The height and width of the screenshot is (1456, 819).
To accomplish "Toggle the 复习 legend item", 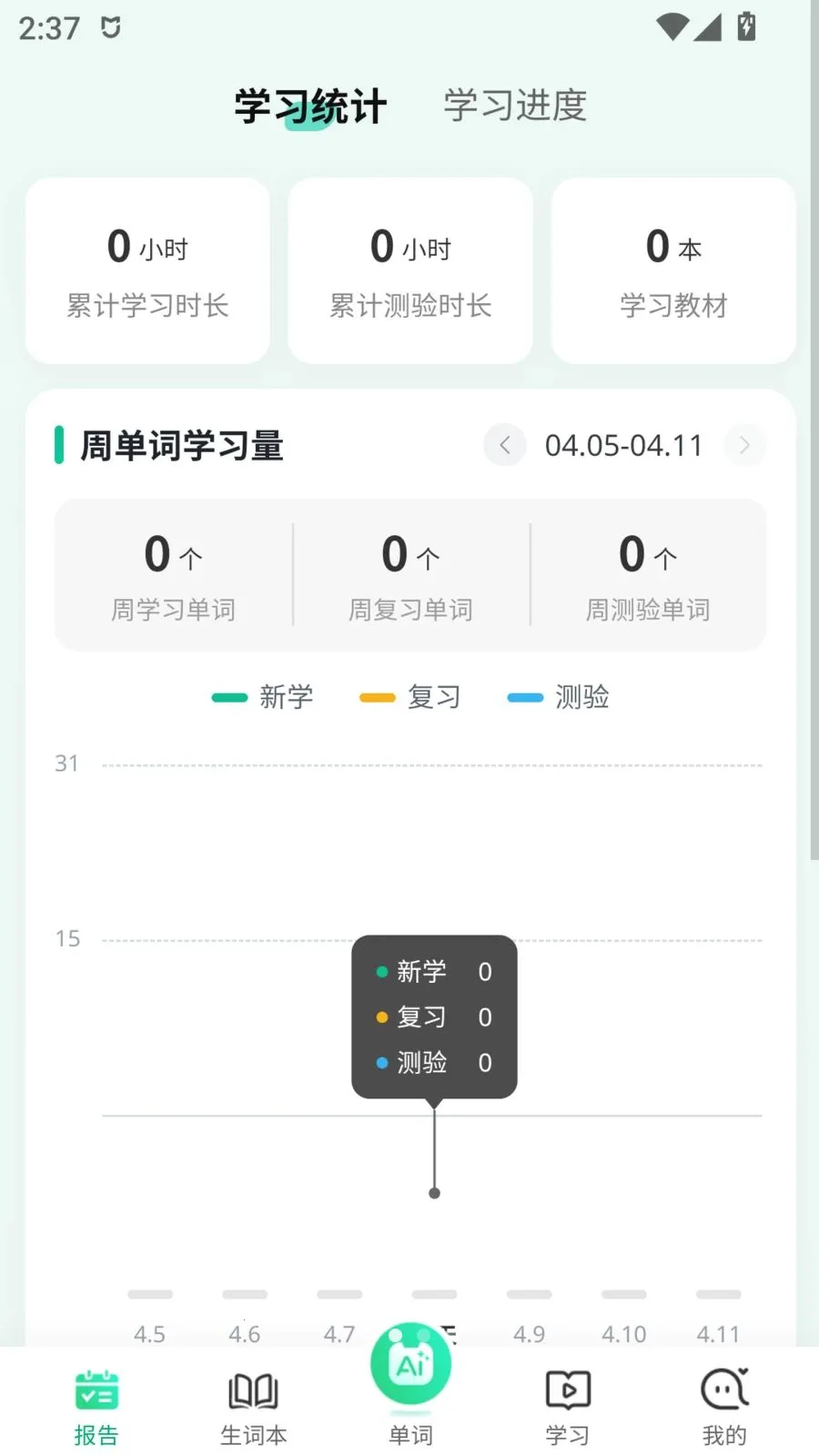I will pyautogui.click(x=410, y=697).
